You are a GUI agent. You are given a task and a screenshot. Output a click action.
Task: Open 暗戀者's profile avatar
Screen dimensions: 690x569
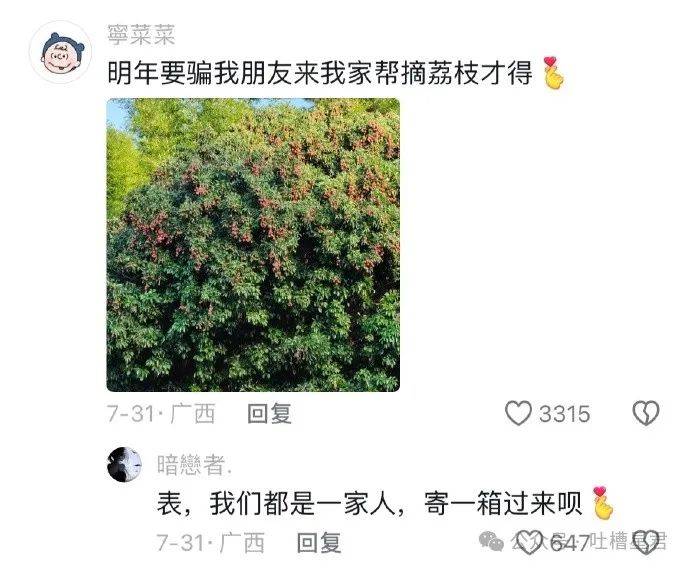tap(123, 466)
